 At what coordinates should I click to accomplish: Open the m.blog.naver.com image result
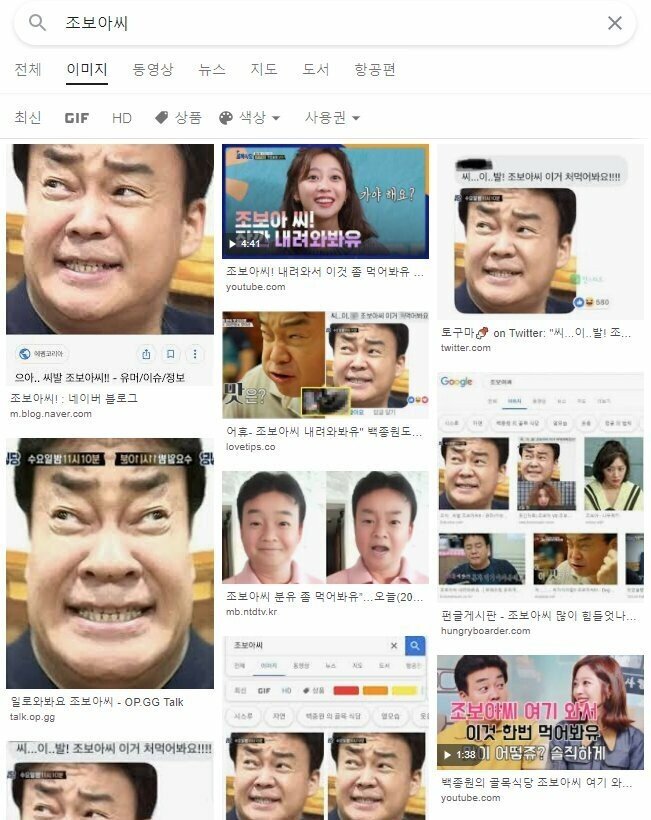coord(110,240)
